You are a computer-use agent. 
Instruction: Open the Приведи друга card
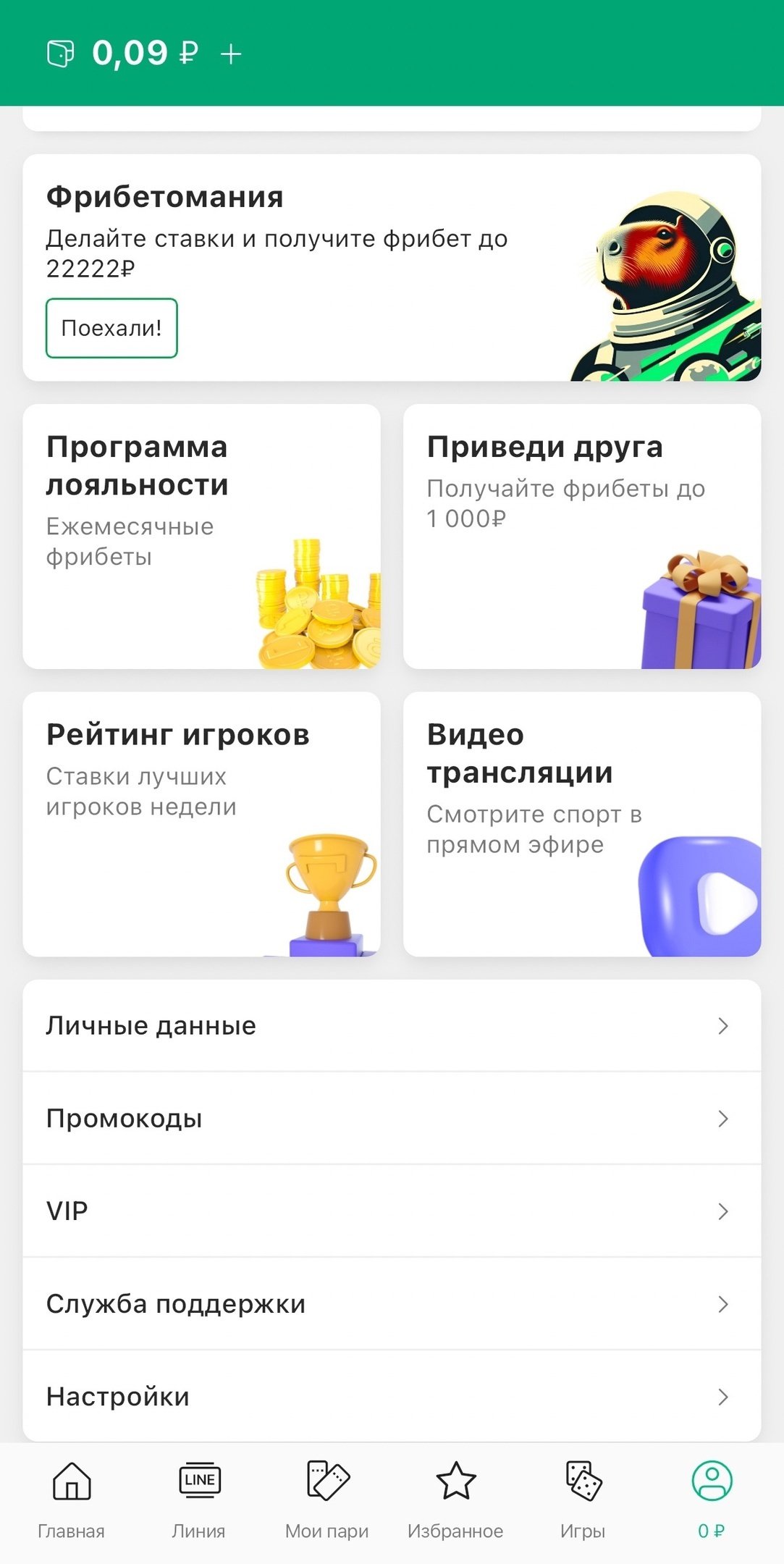[581, 536]
